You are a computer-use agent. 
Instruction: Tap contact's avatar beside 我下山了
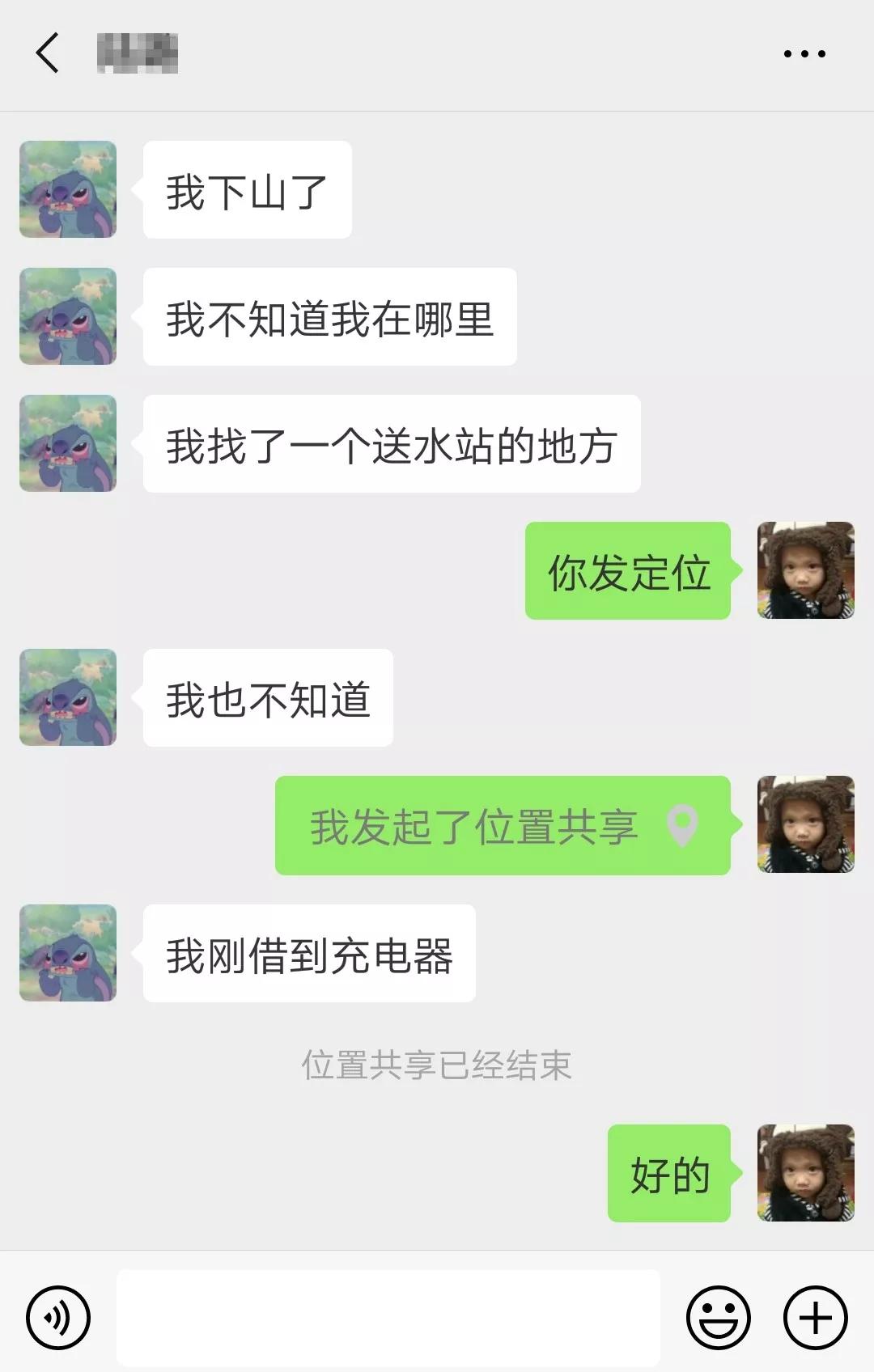[68, 189]
